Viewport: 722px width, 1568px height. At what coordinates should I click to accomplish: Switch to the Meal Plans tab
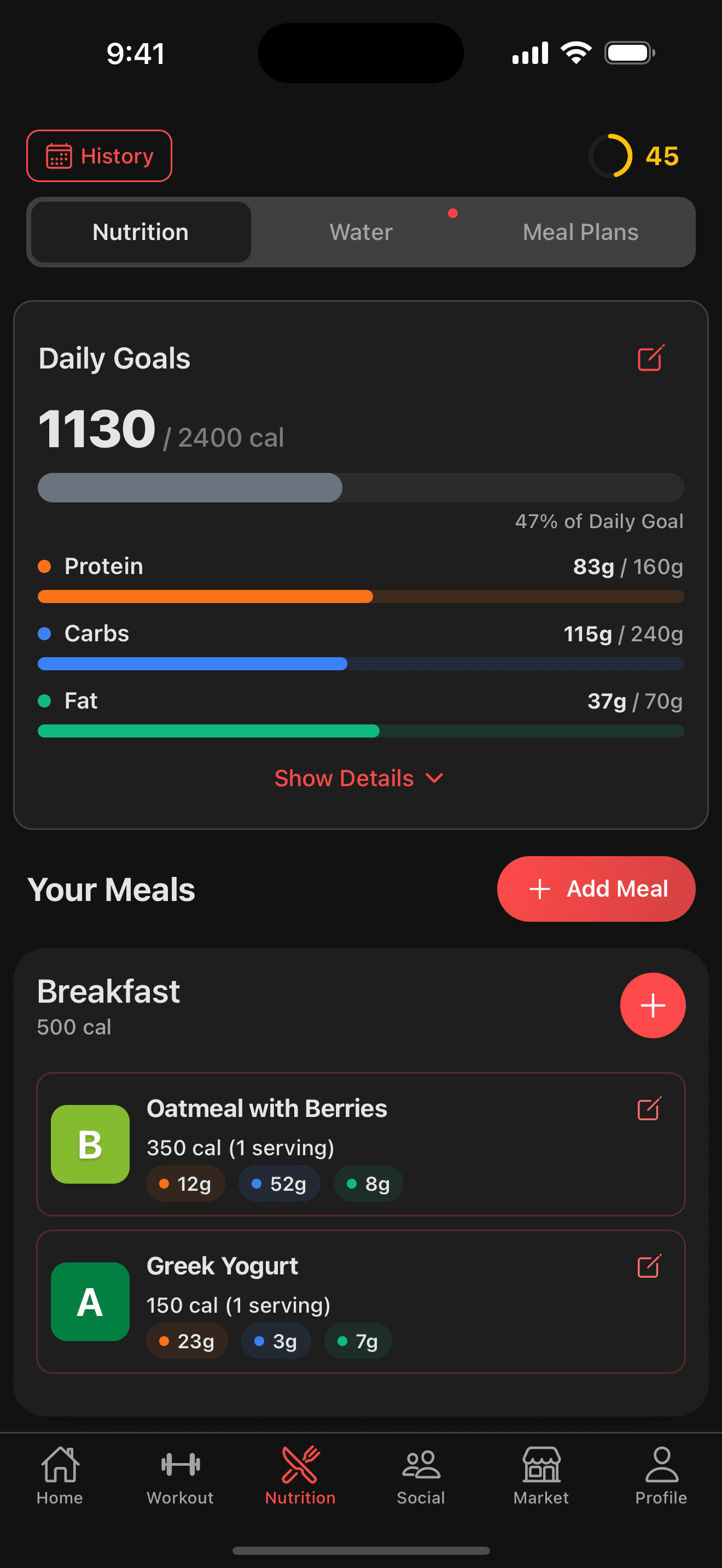click(580, 232)
